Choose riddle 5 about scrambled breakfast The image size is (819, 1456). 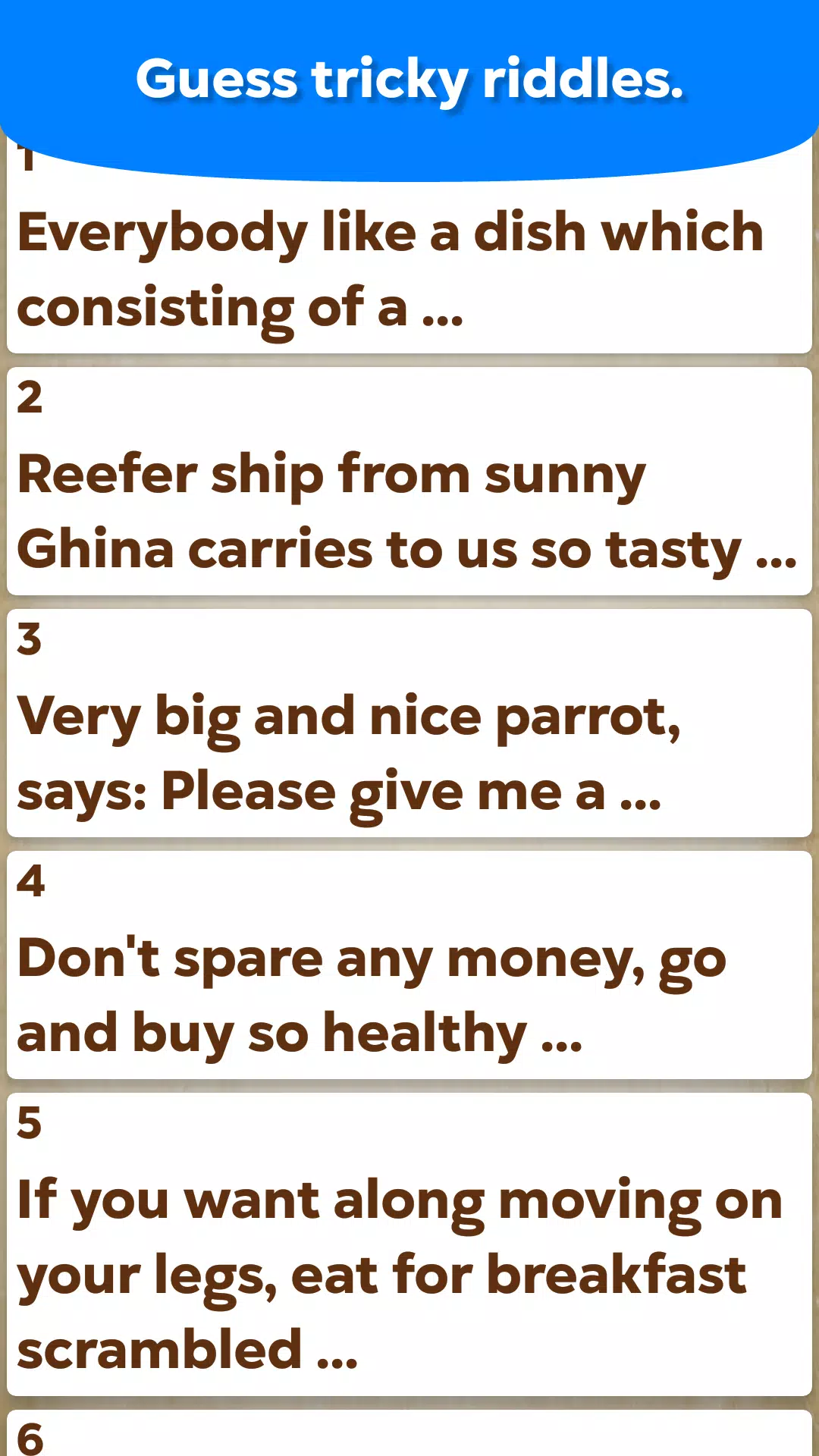[409, 1244]
